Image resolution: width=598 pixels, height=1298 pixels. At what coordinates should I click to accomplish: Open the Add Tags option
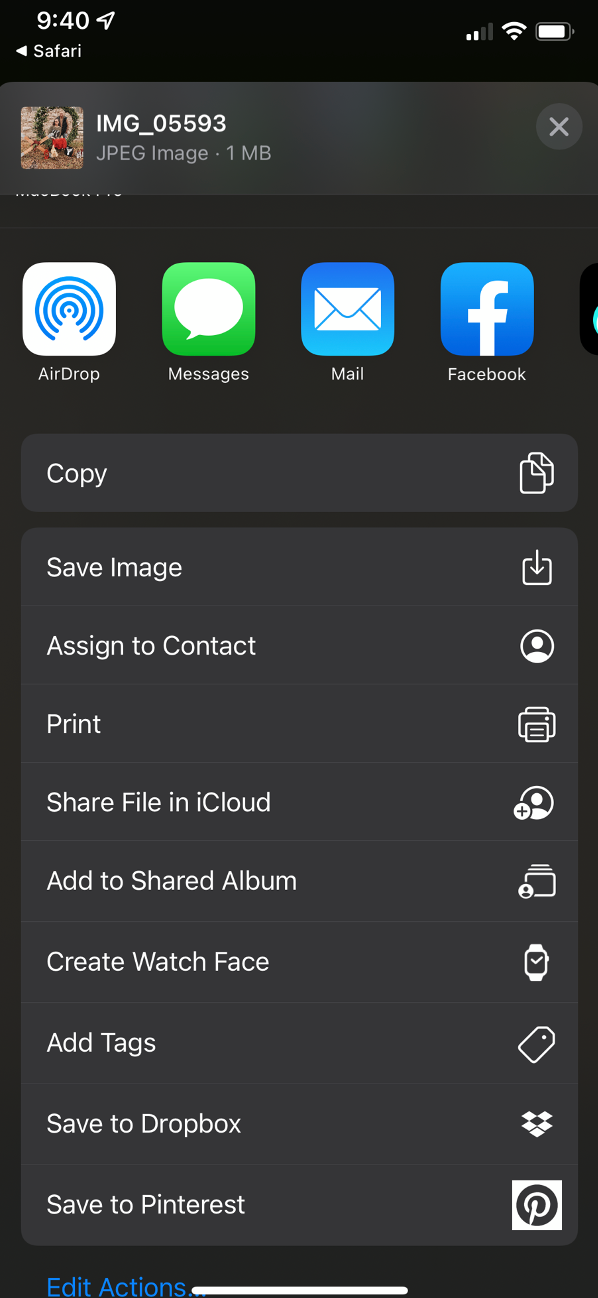pos(300,1043)
